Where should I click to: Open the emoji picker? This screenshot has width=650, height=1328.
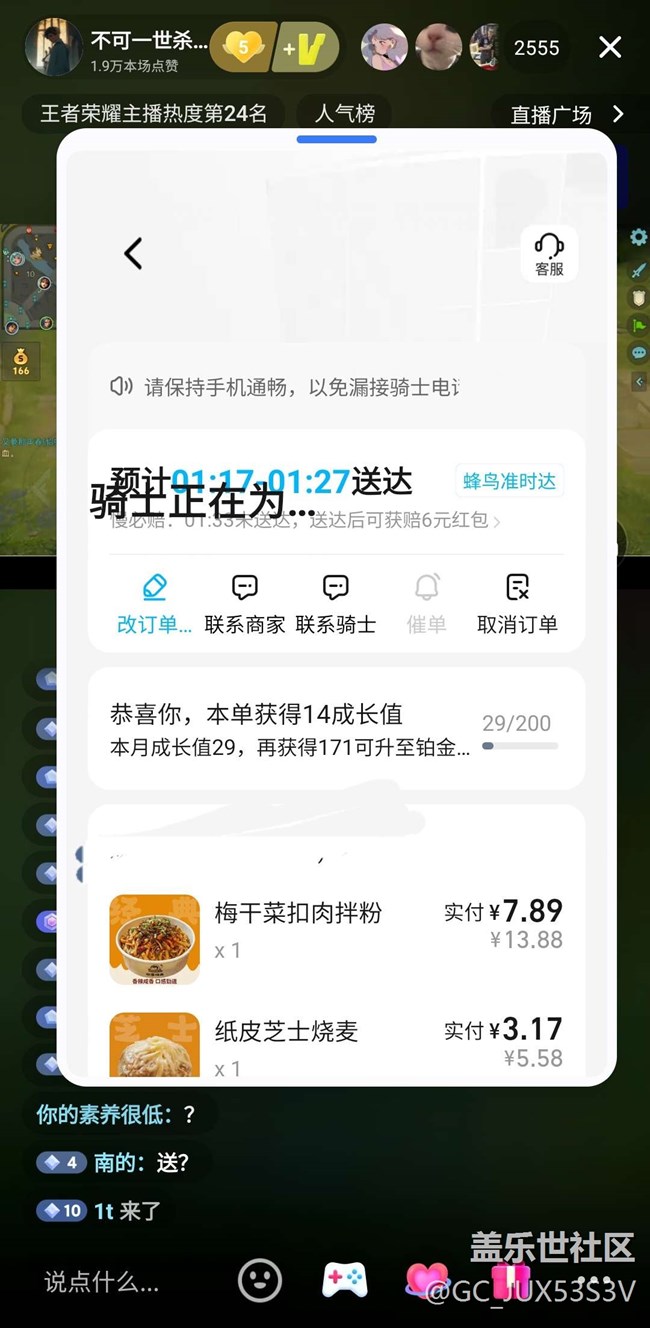[x=260, y=1280]
